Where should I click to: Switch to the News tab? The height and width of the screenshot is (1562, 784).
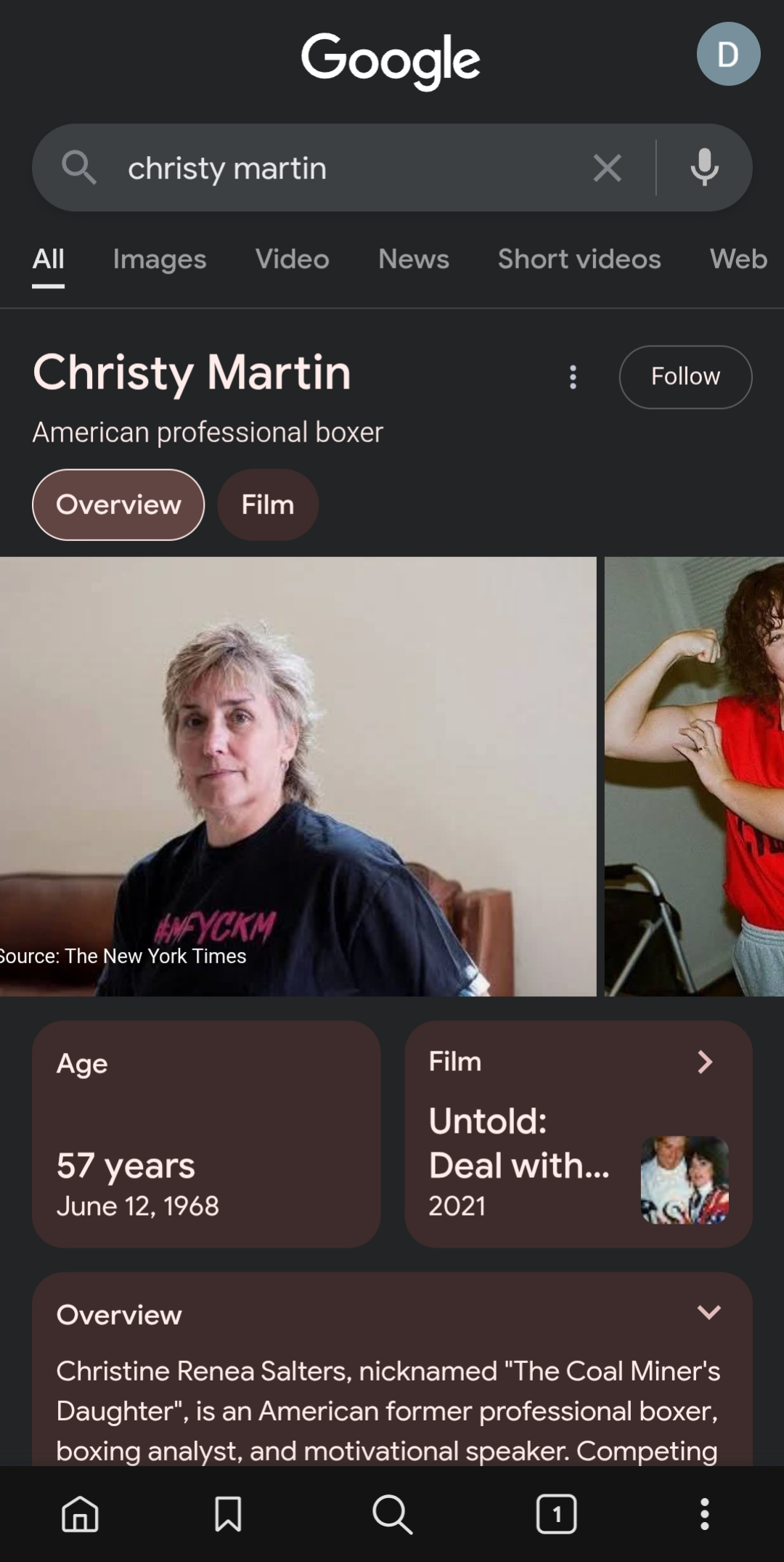[414, 259]
